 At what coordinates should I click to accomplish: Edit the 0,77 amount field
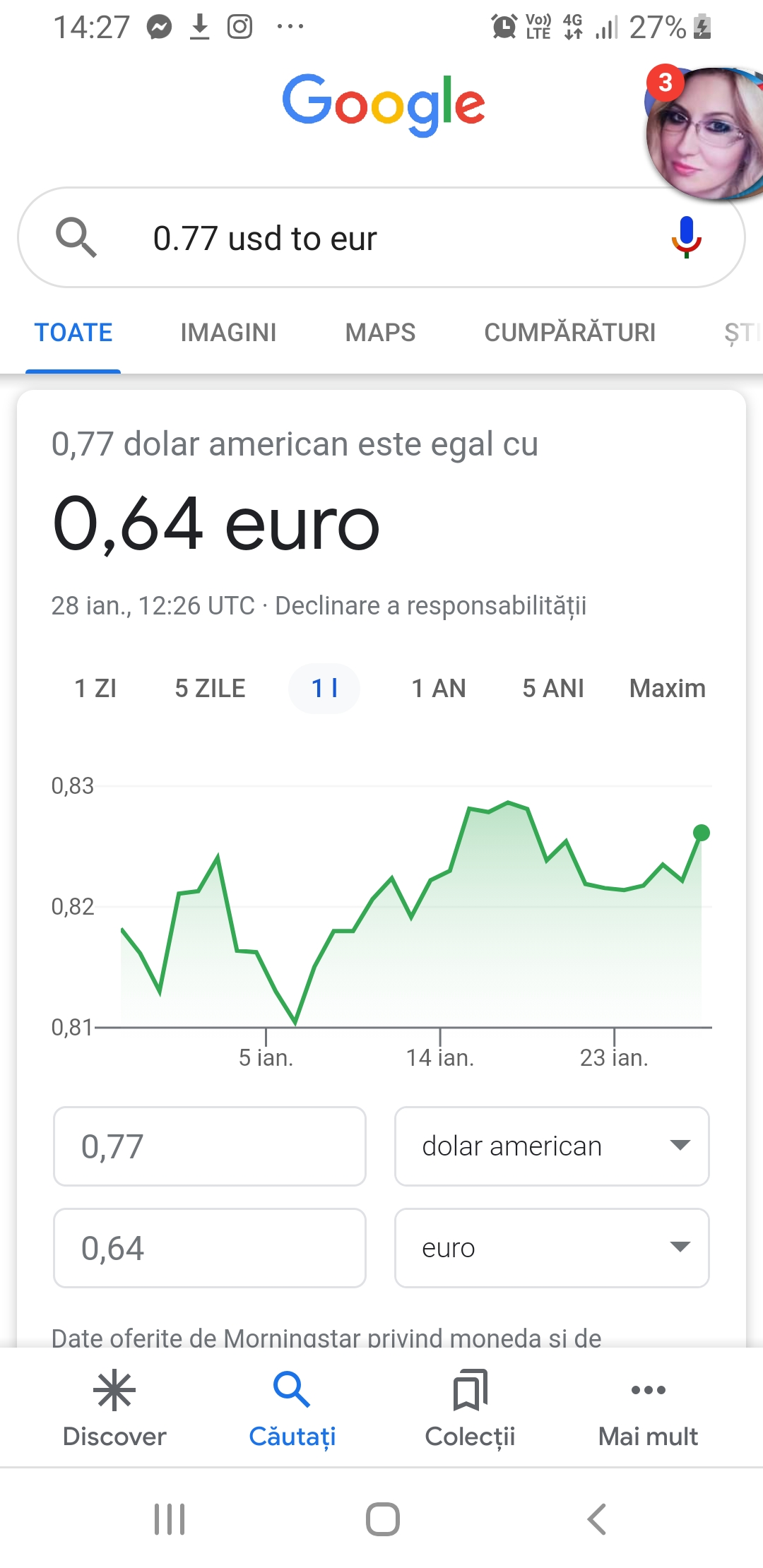(x=210, y=1146)
